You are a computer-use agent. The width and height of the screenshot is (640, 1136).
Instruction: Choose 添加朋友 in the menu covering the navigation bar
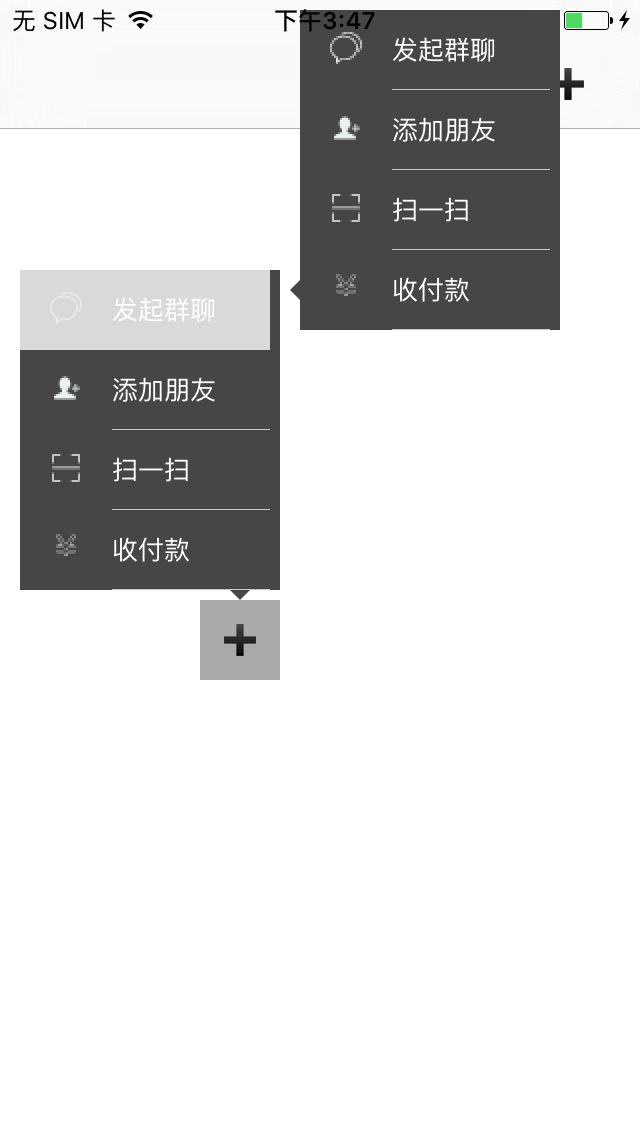(430, 130)
